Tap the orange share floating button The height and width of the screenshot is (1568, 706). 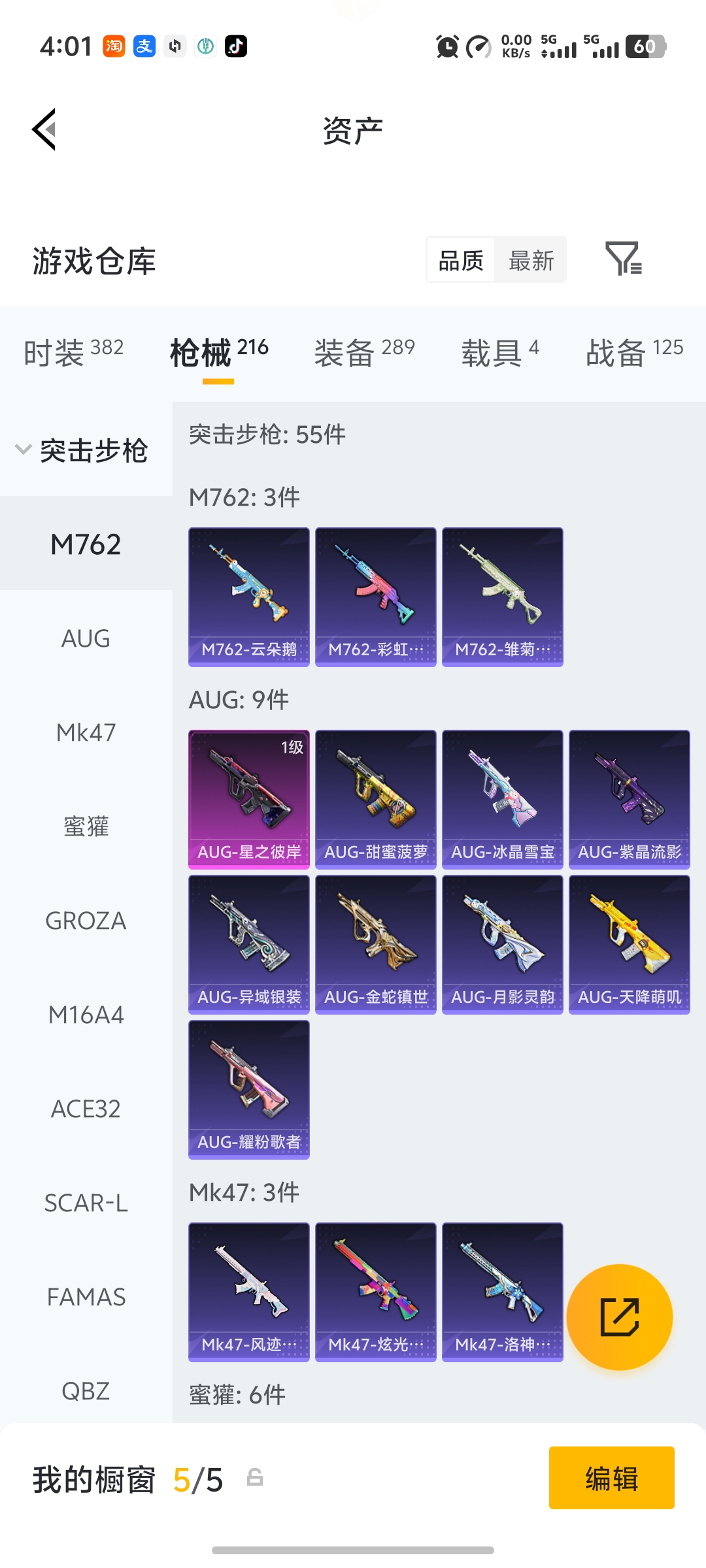point(619,1316)
